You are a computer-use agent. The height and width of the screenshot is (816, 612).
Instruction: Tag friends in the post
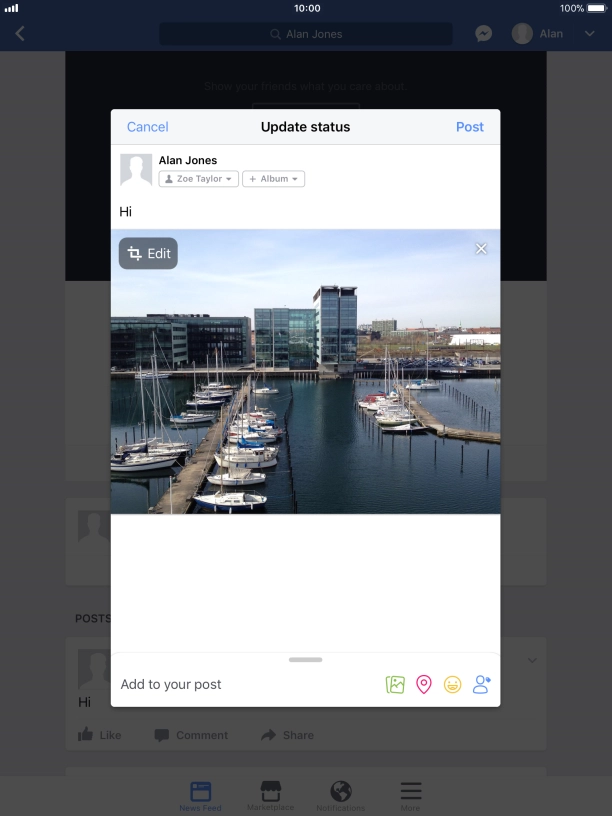tap(482, 685)
